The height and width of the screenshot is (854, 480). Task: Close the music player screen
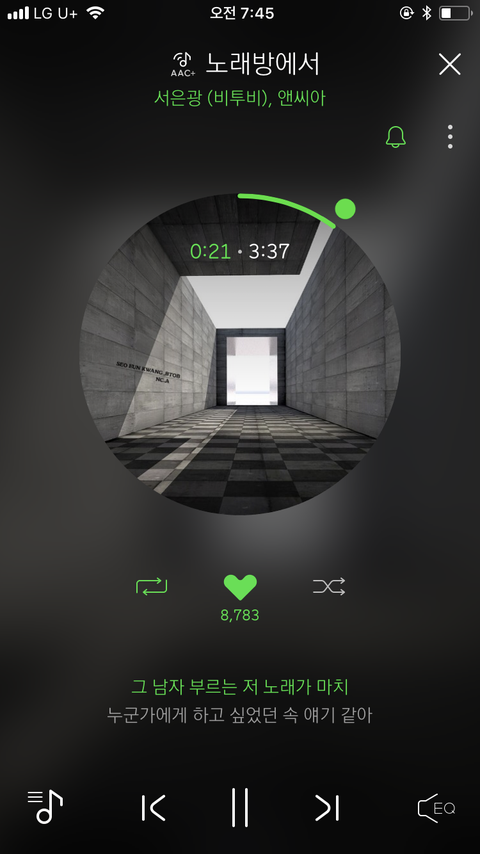point(450,64)
